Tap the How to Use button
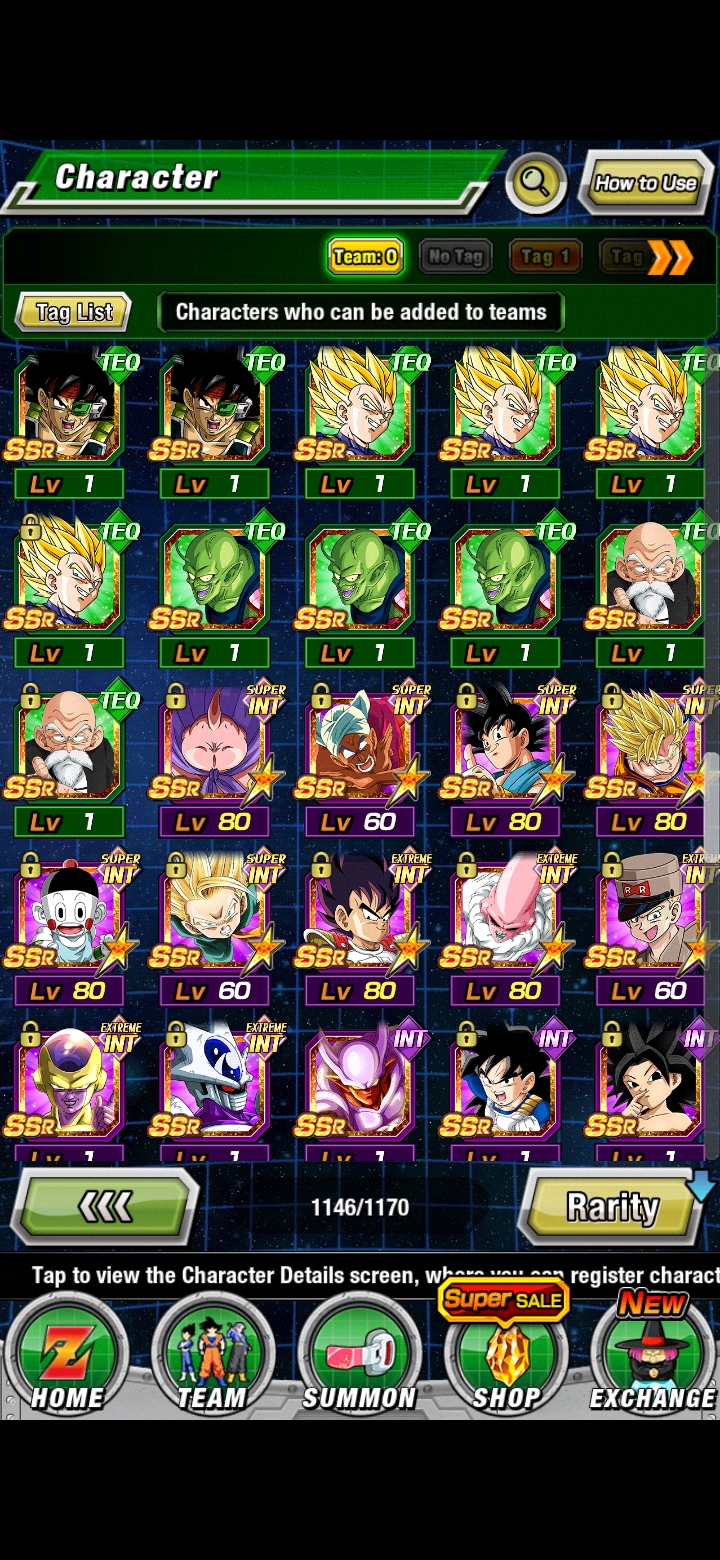Viewport: 720px width, 1560px height. 645,183
